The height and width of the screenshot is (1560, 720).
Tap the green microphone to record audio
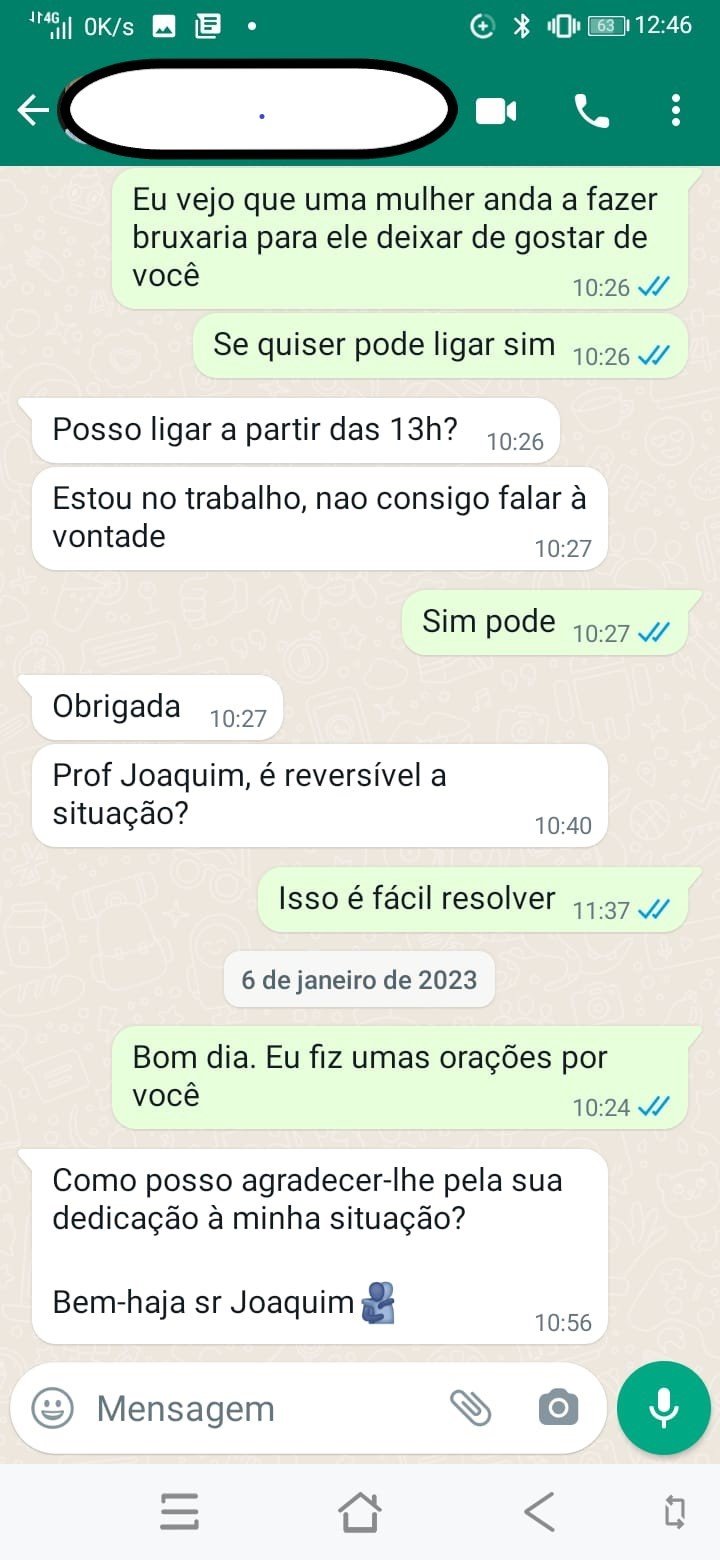(x=663, y=1407)
